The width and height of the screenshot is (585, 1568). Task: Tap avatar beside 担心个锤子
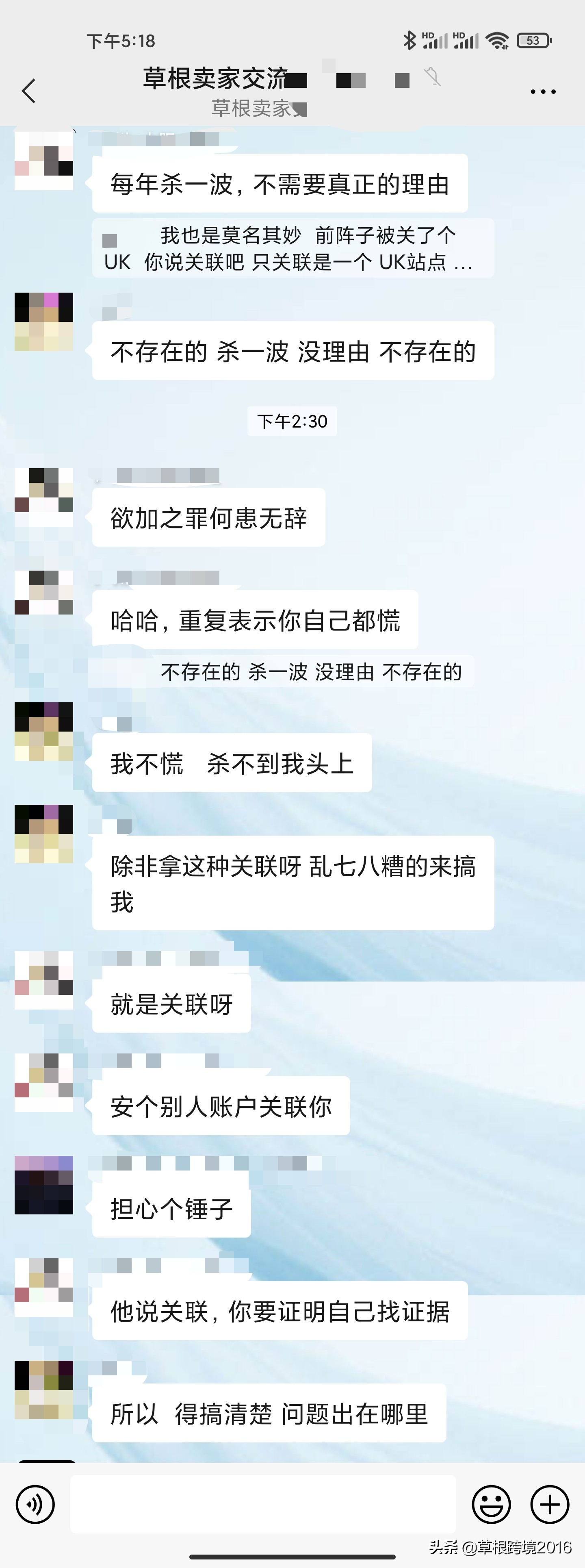(44, 1185)
